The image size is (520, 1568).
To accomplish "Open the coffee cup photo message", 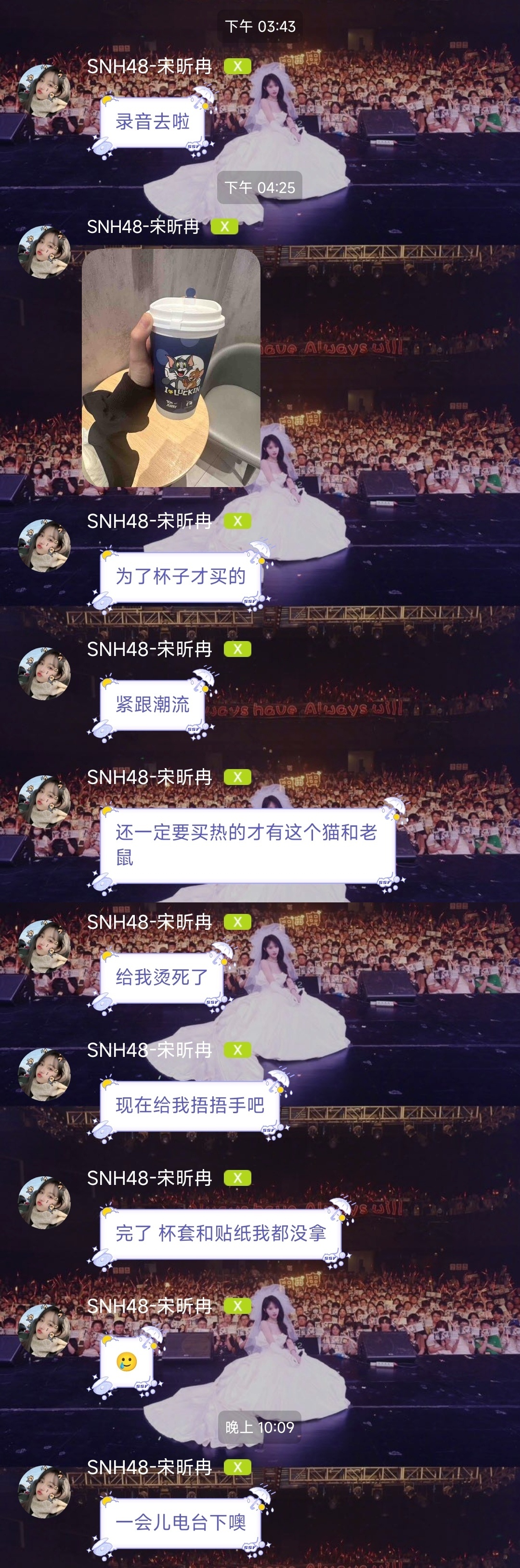I will click(171, 368).
